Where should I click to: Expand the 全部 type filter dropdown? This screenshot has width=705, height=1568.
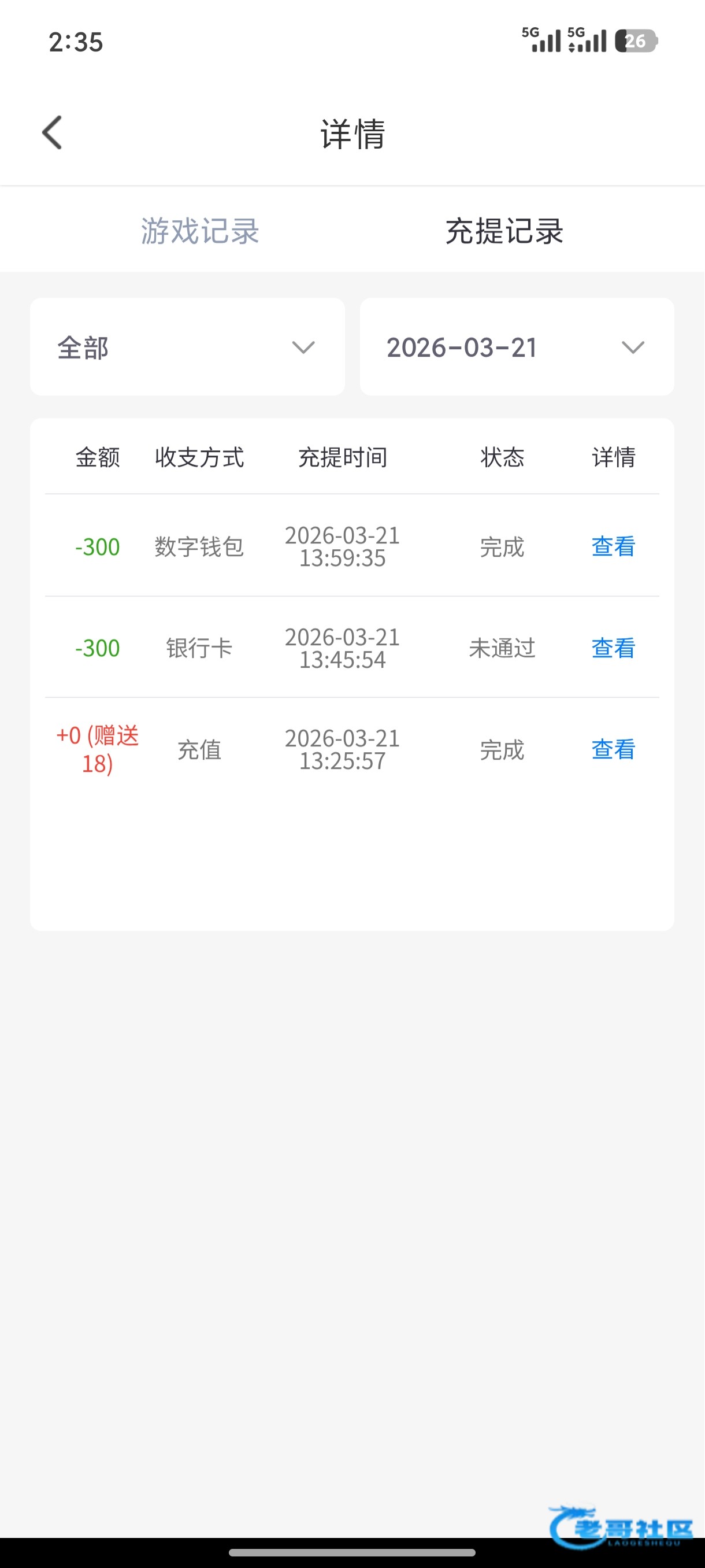[187, 347]
